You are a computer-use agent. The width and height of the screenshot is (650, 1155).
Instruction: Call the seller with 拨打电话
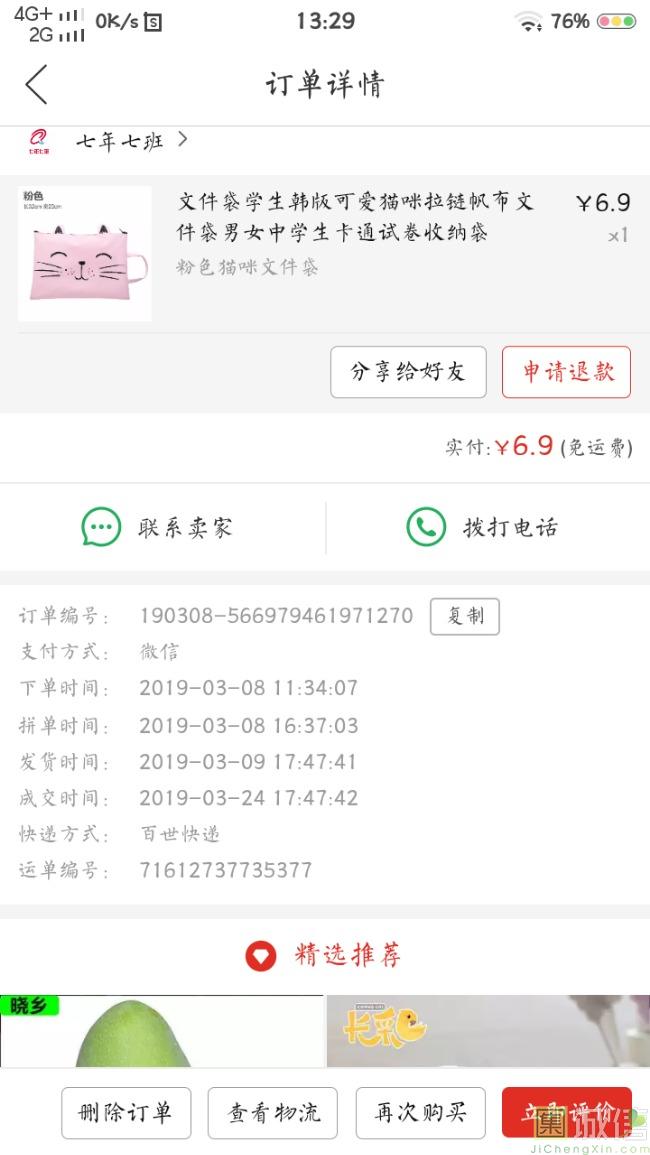click(483, 527)
